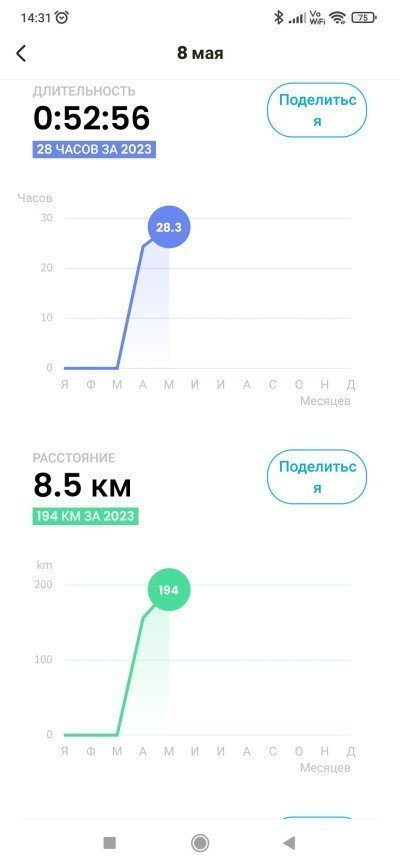400x867 pixels.
Task: Tap the system back triangle
Action: pos(289,843)
